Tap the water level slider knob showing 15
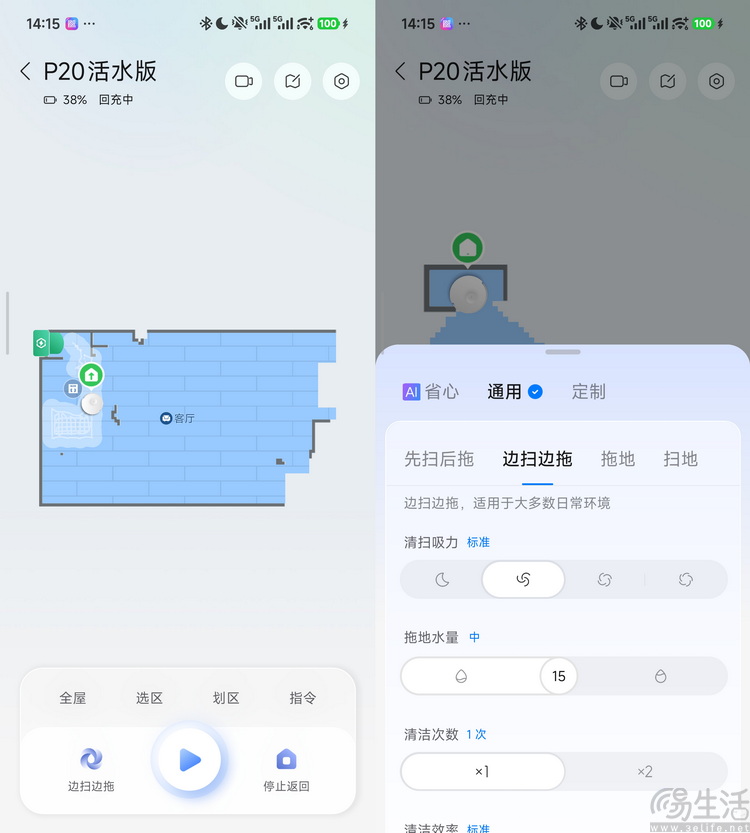The height and width of the screenshot is (833, 750). point(558,676)
